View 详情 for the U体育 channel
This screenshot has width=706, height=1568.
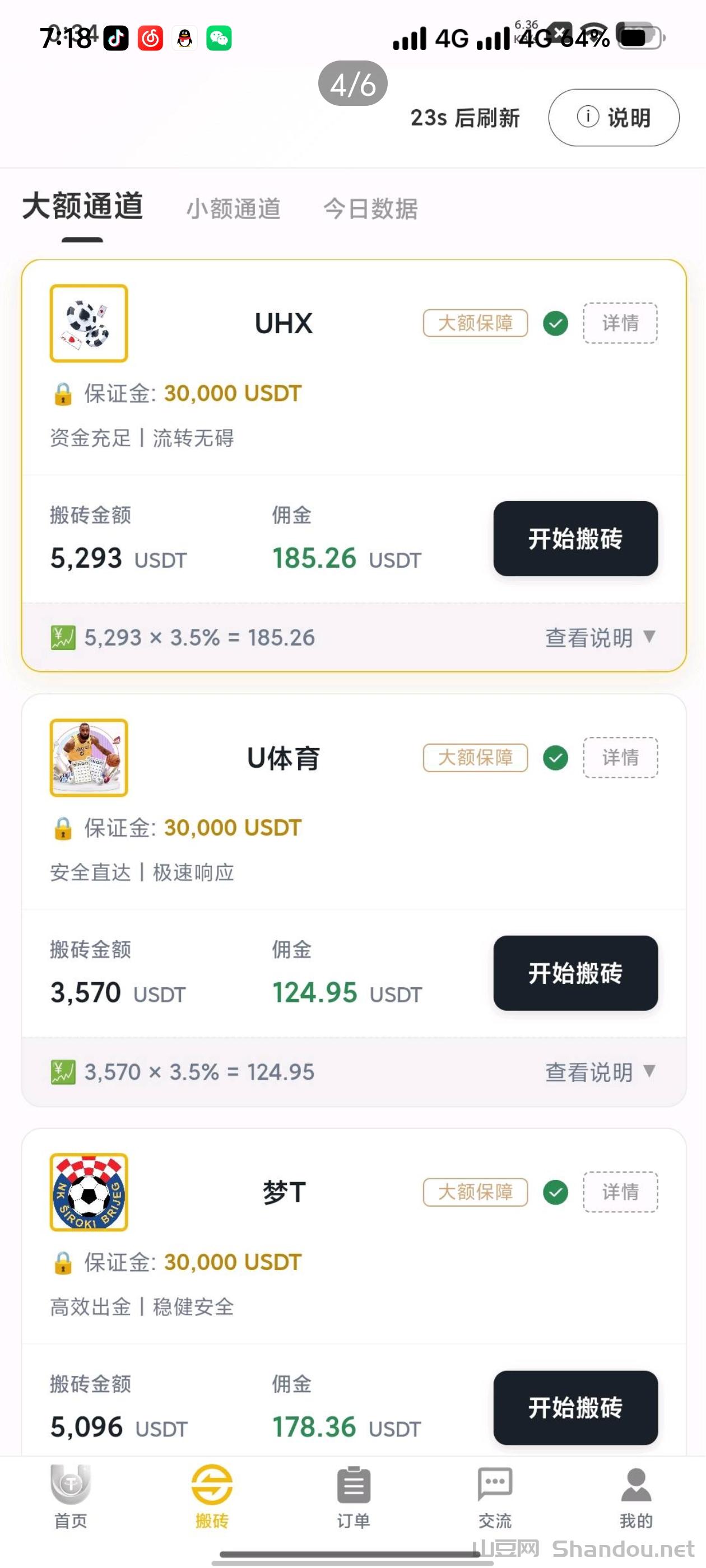click(620, 758)
